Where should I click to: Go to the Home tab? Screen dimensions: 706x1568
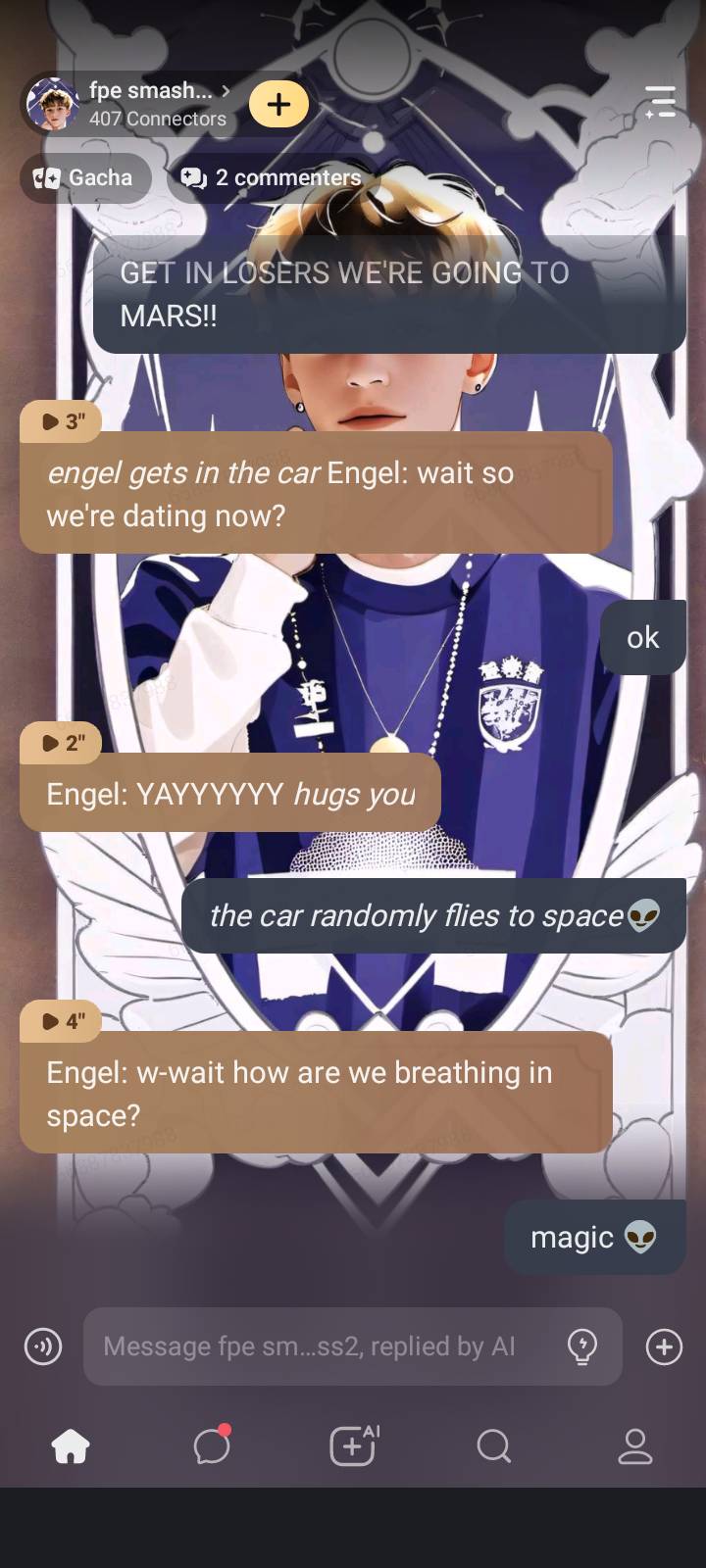tap(71, 1445)
